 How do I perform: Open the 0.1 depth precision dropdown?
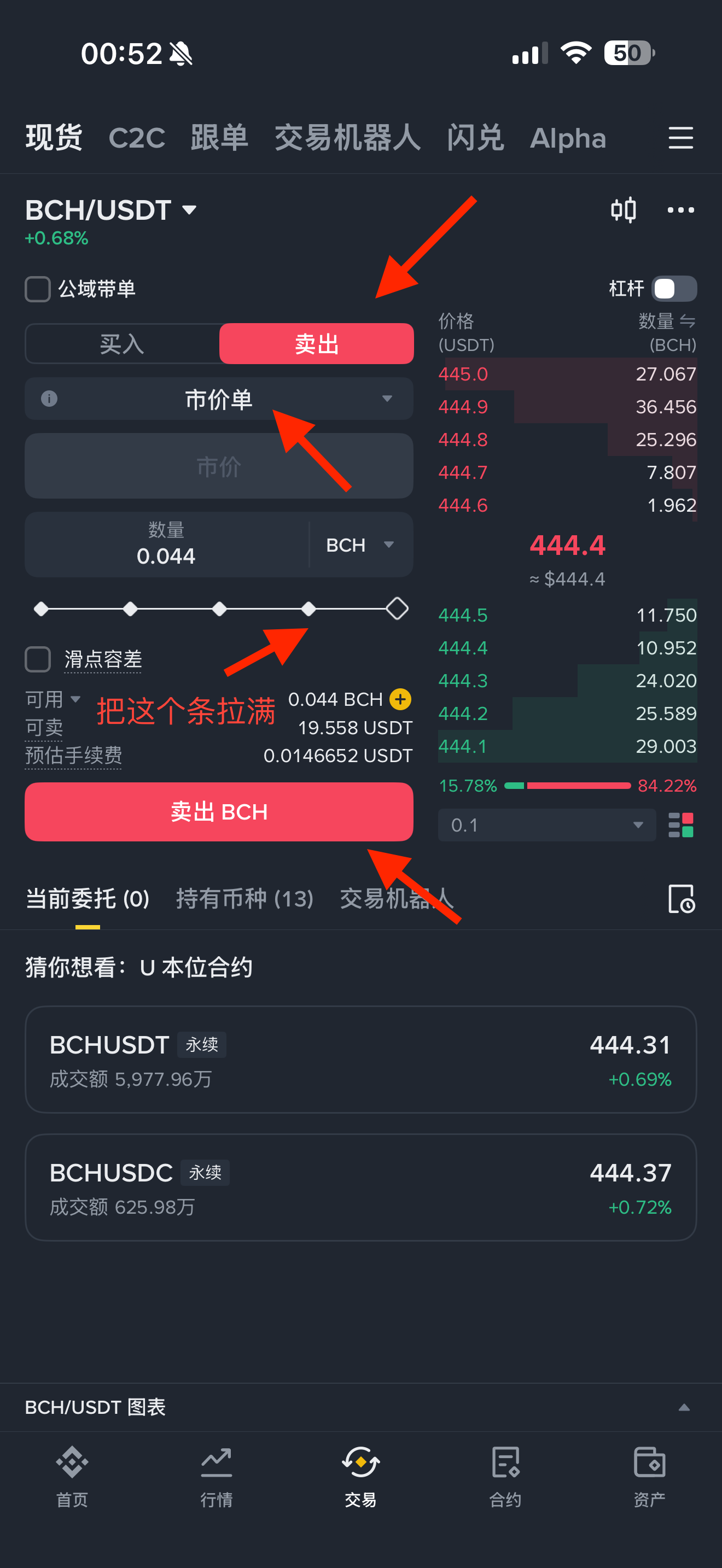[546, 825]
